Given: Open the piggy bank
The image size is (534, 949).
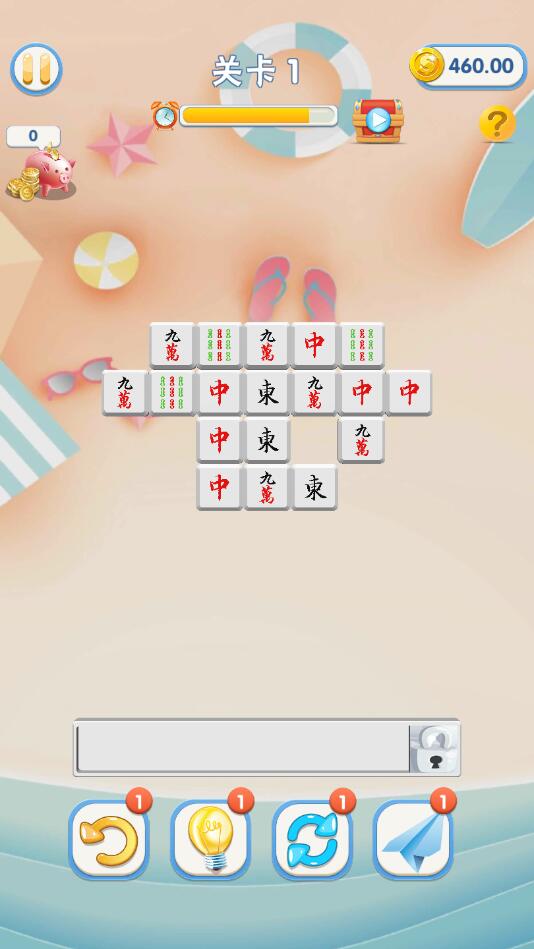Looking at the screenshot, I should tap(41, 173).
